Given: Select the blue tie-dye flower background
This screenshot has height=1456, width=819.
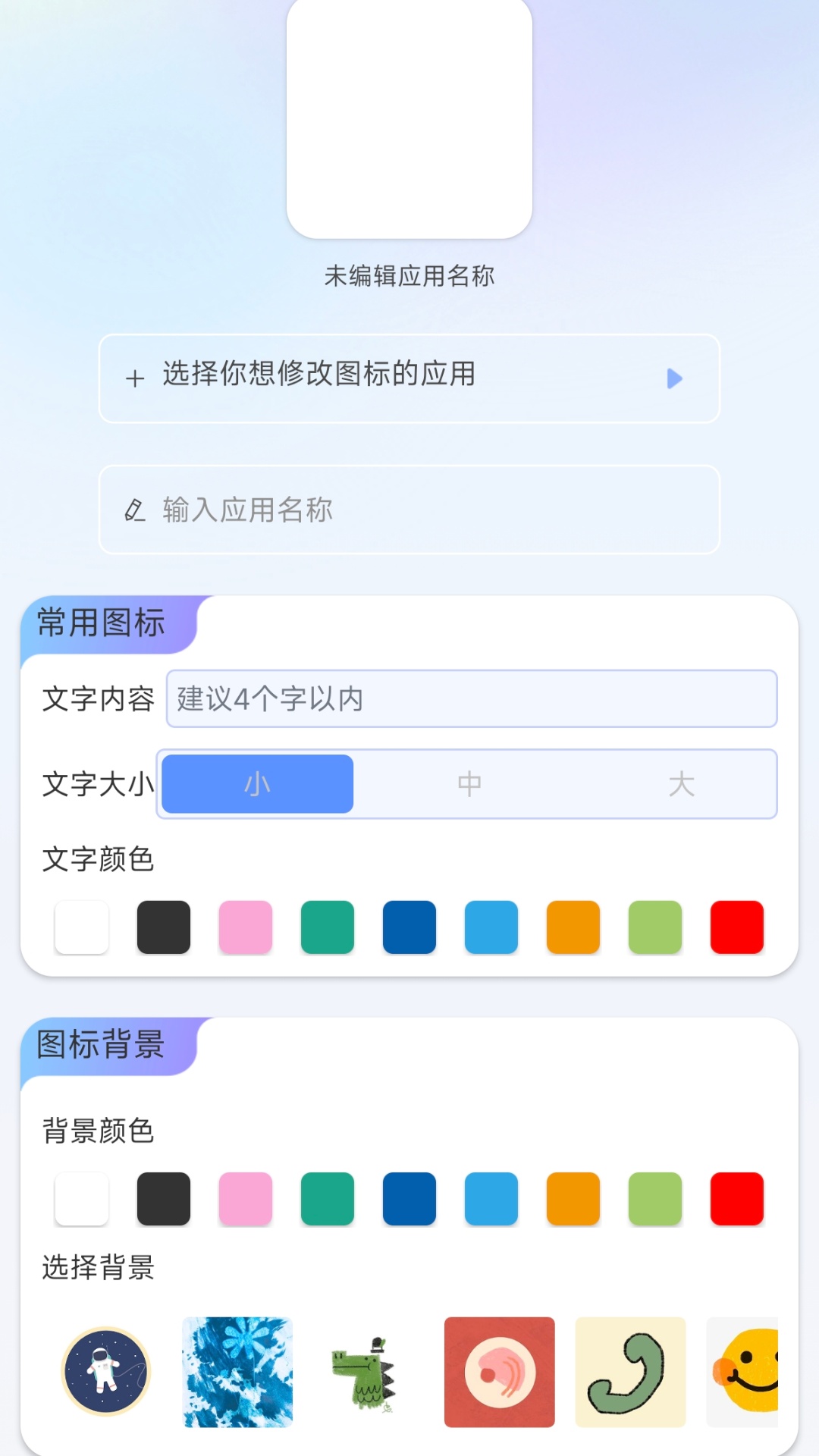Looking at the screenshot, I should click(237, 1373).
